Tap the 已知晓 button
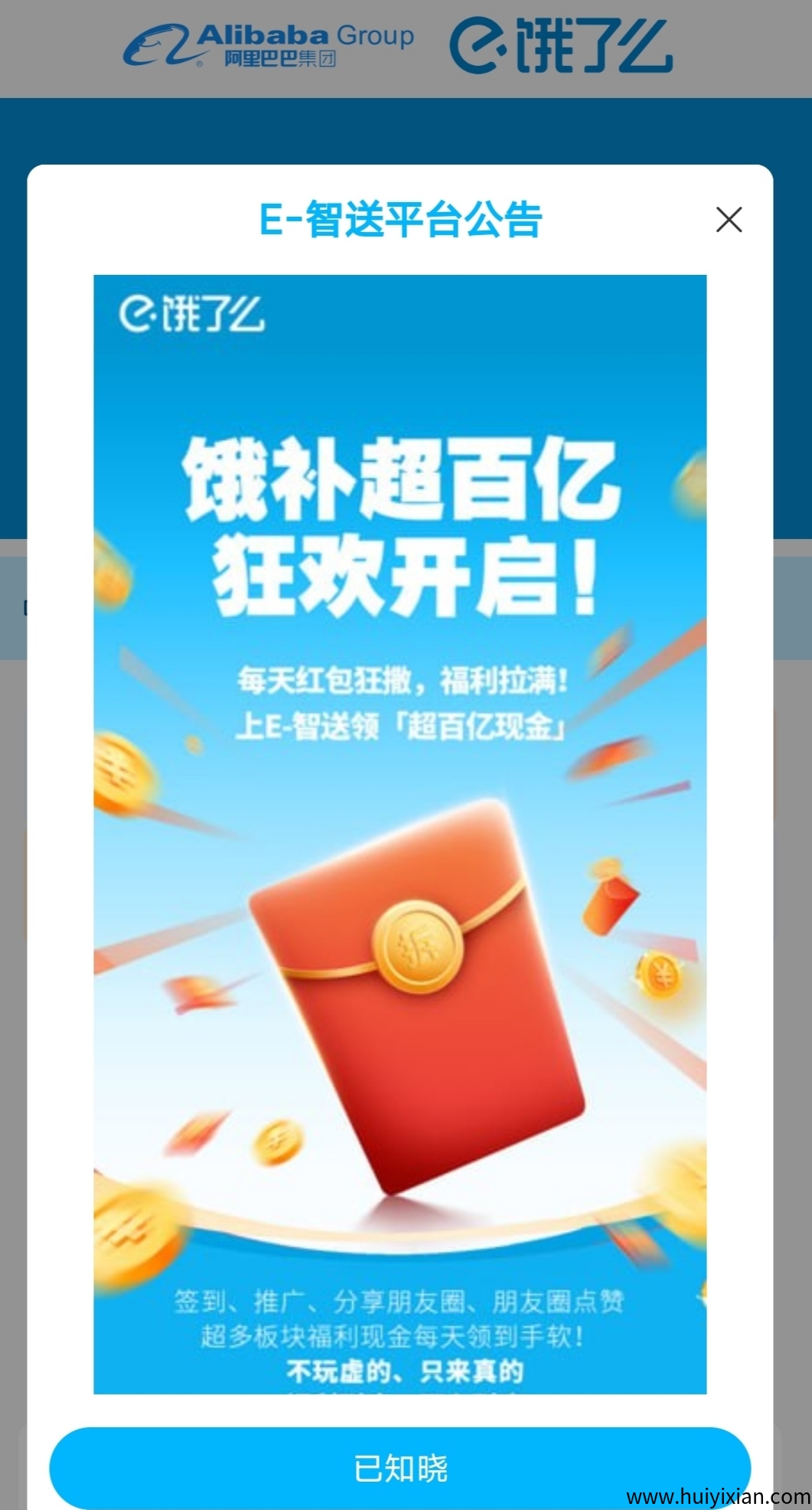This screenshot has width=812, height=1510. (400, 1467)
